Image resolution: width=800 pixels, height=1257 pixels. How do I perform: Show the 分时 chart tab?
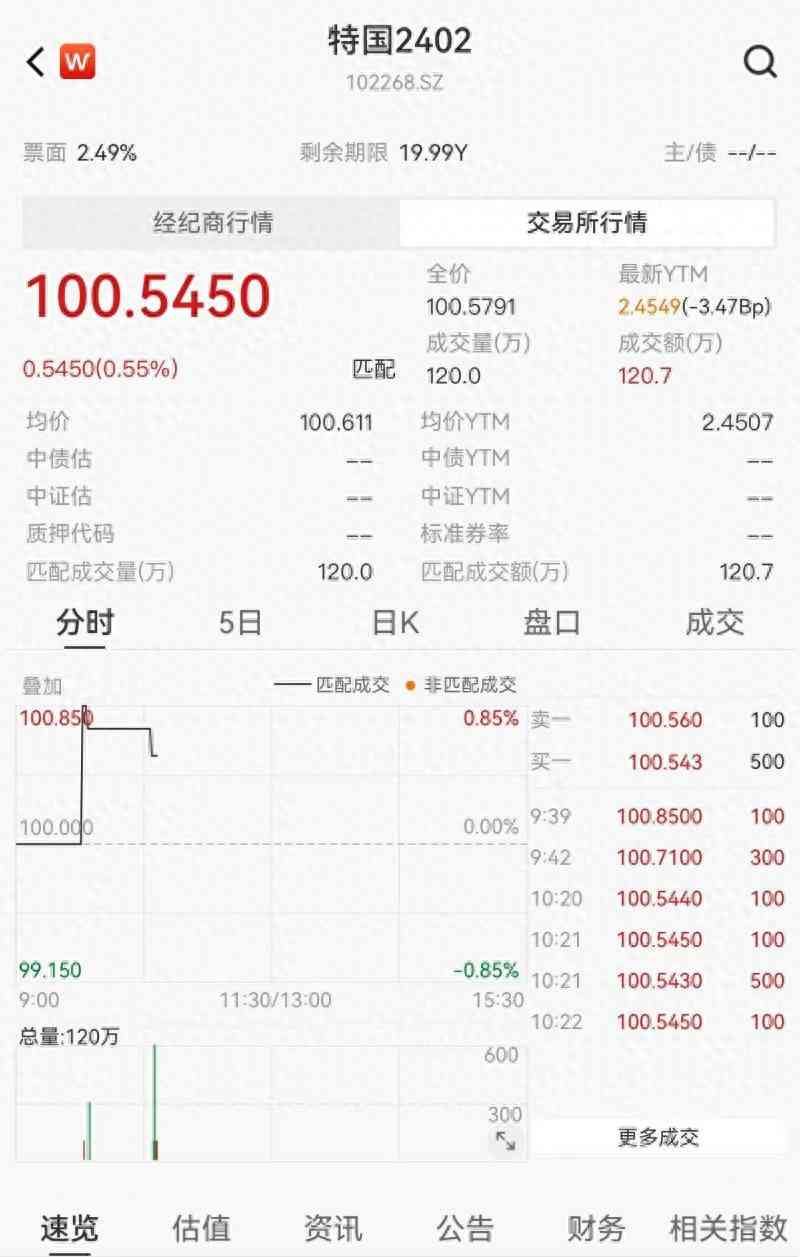click(84, 623)
